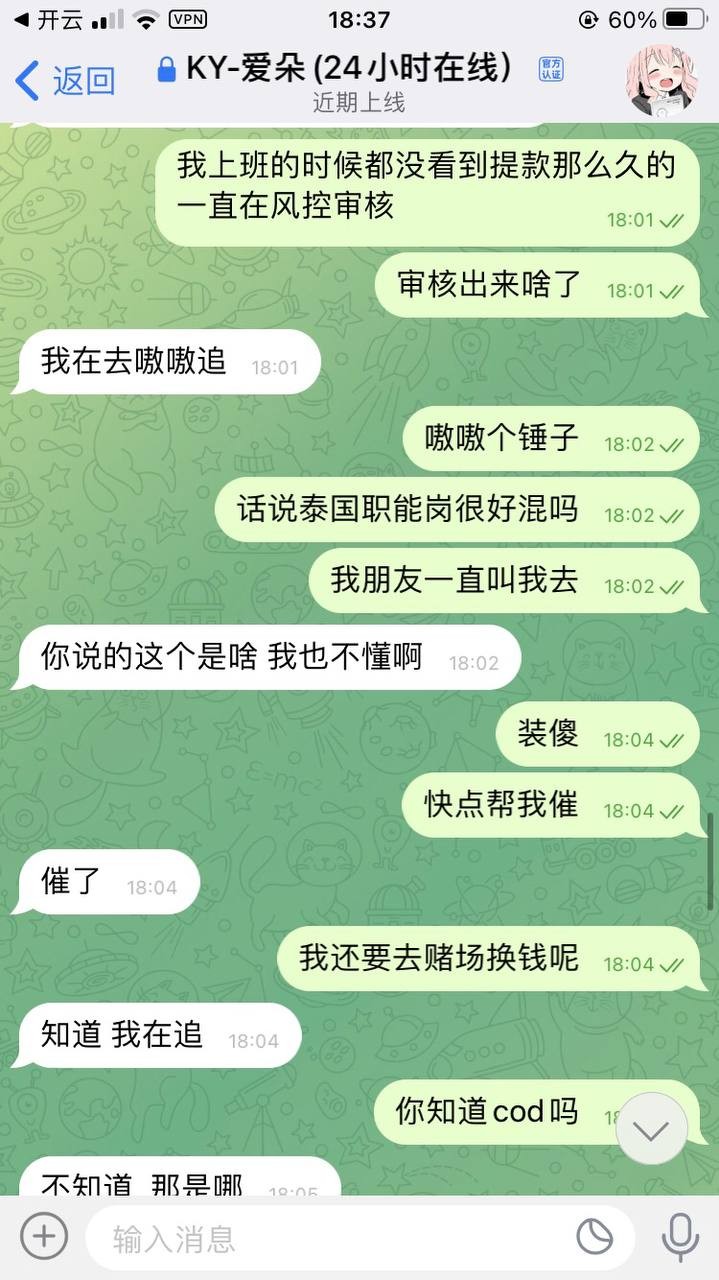Jump to latest message with down arrow
719x1280 pixels.
652,1130
